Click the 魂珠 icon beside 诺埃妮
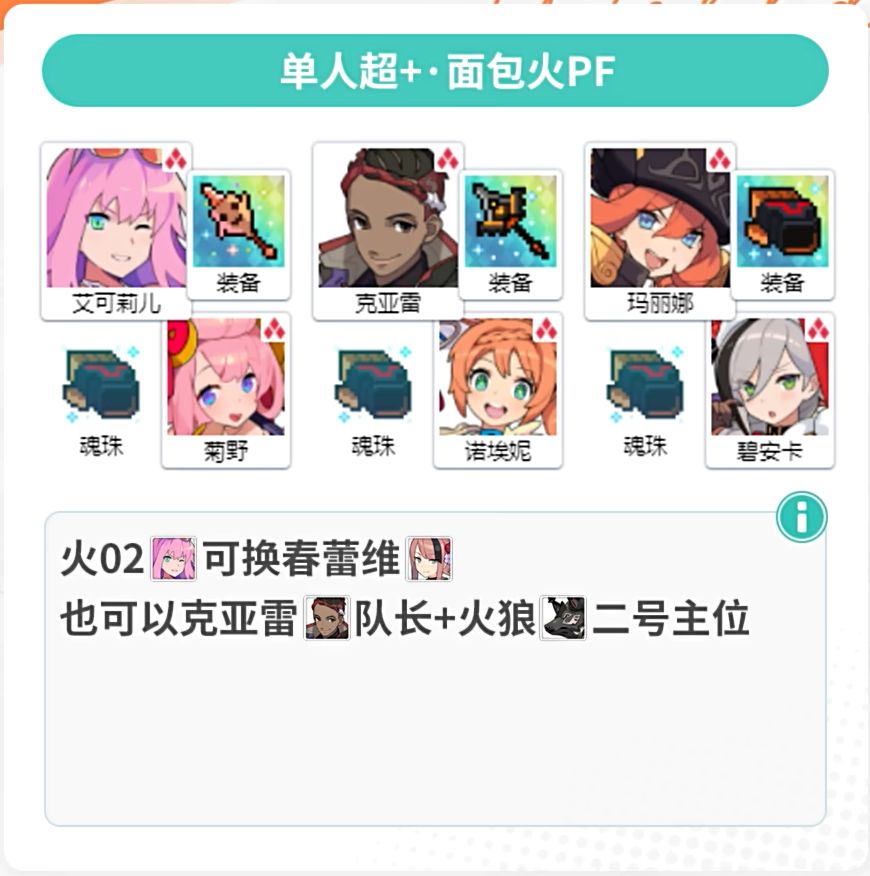Viewport: 870px width, 876px height. (x=374, y=390)
